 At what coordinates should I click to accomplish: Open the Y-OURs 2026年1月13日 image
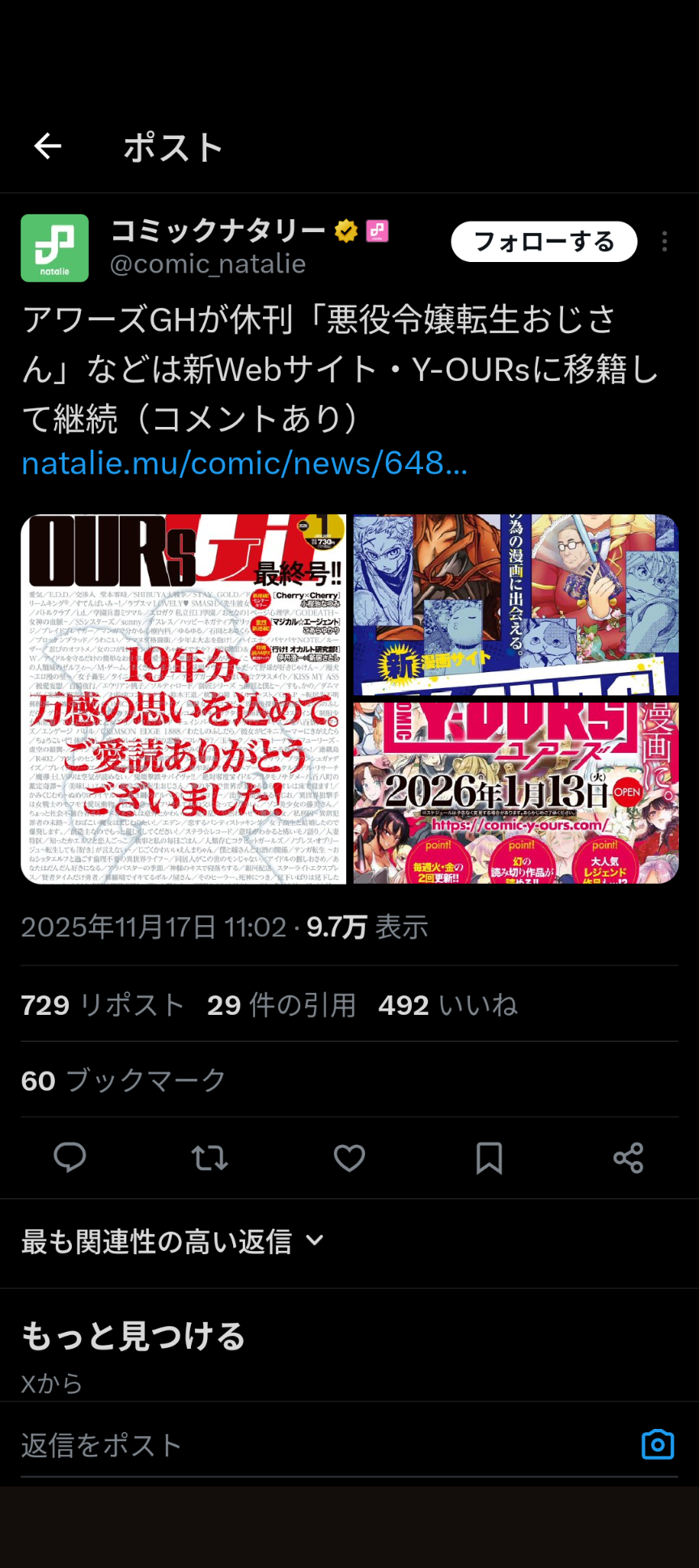pos(515,792)
